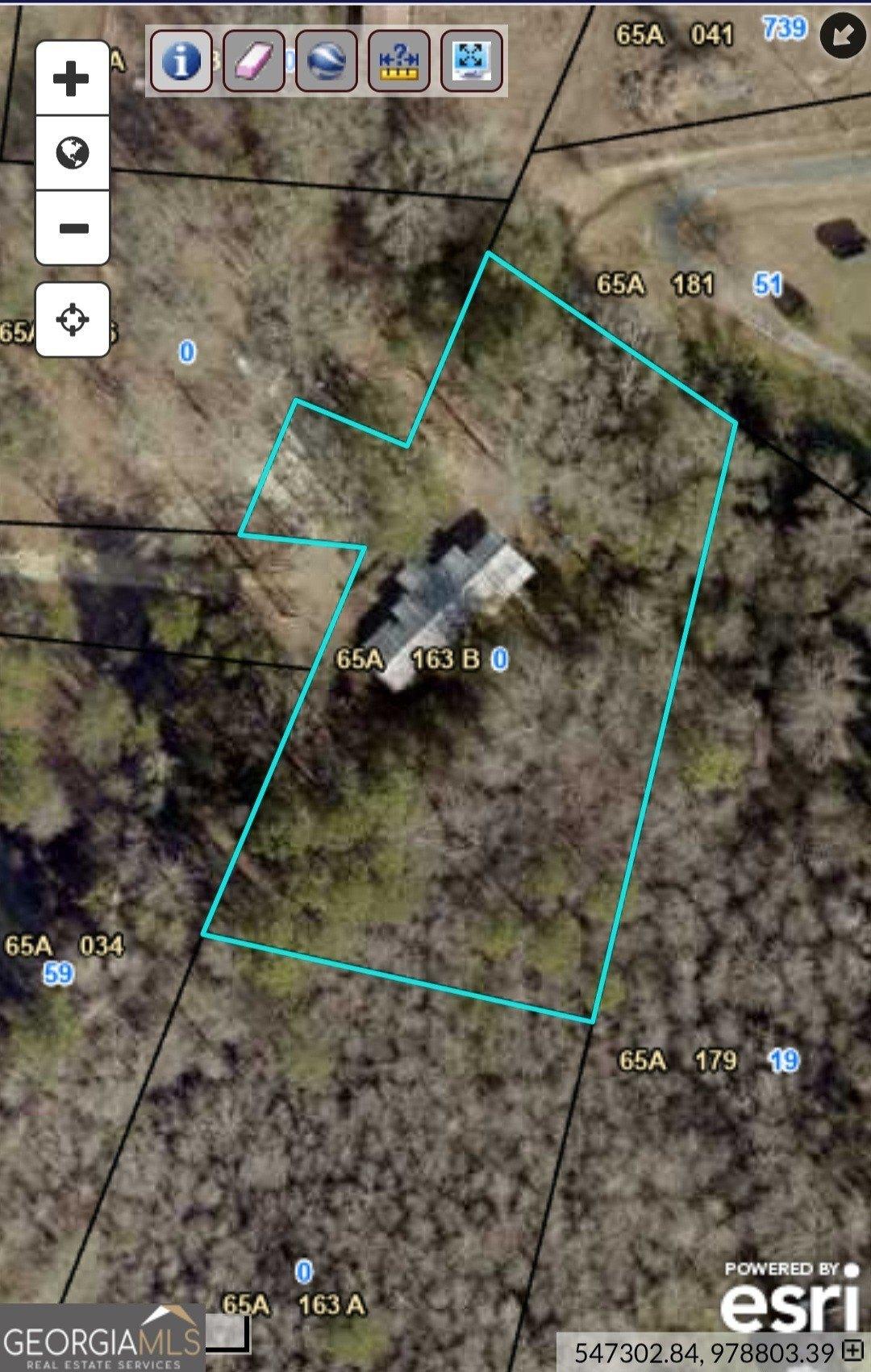
Task: Toggle the overview arrow at top right
Action: pyautogui.click(x=843, y=36)
